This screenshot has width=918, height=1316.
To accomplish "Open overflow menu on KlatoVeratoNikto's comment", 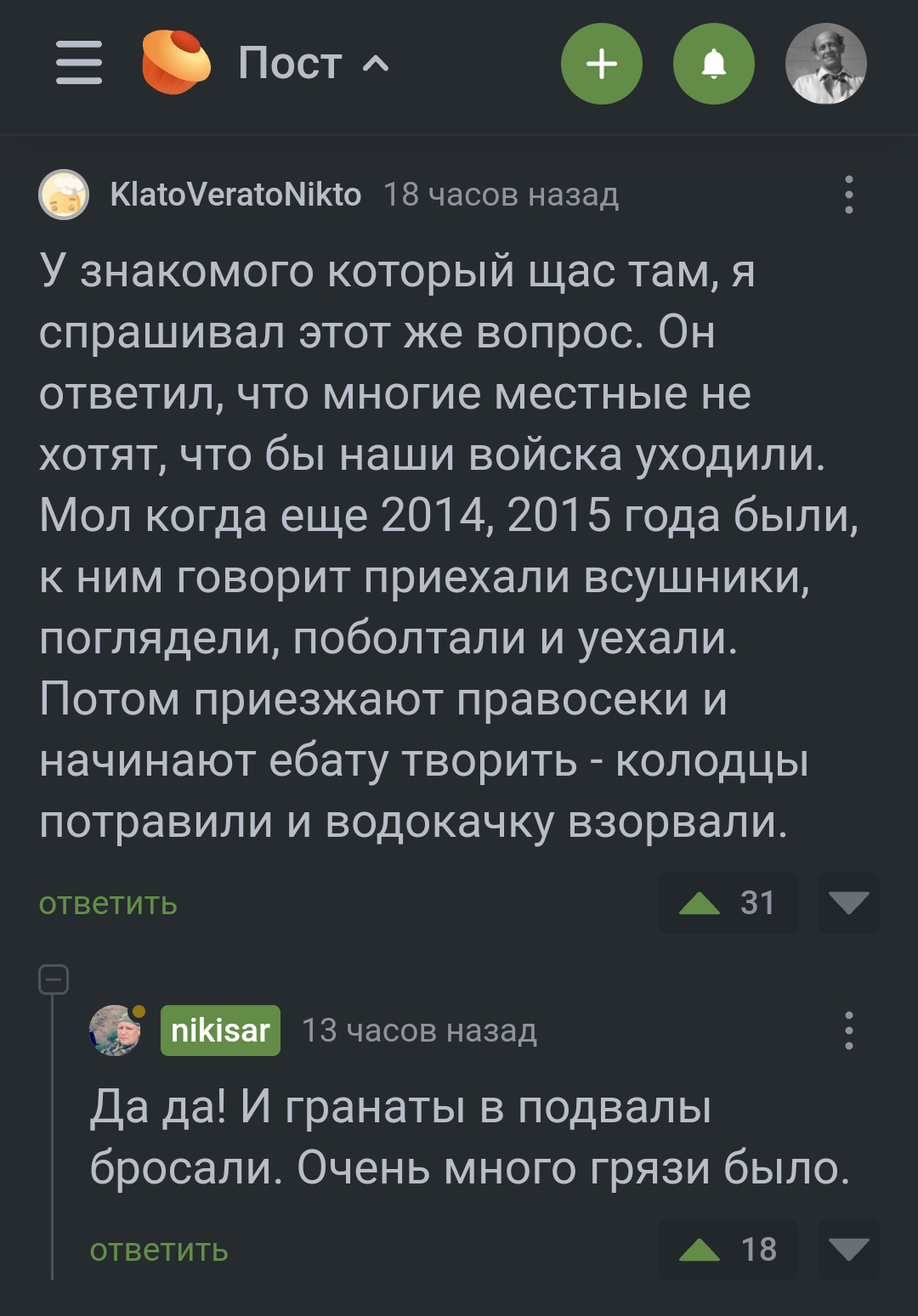I will 848,195.
